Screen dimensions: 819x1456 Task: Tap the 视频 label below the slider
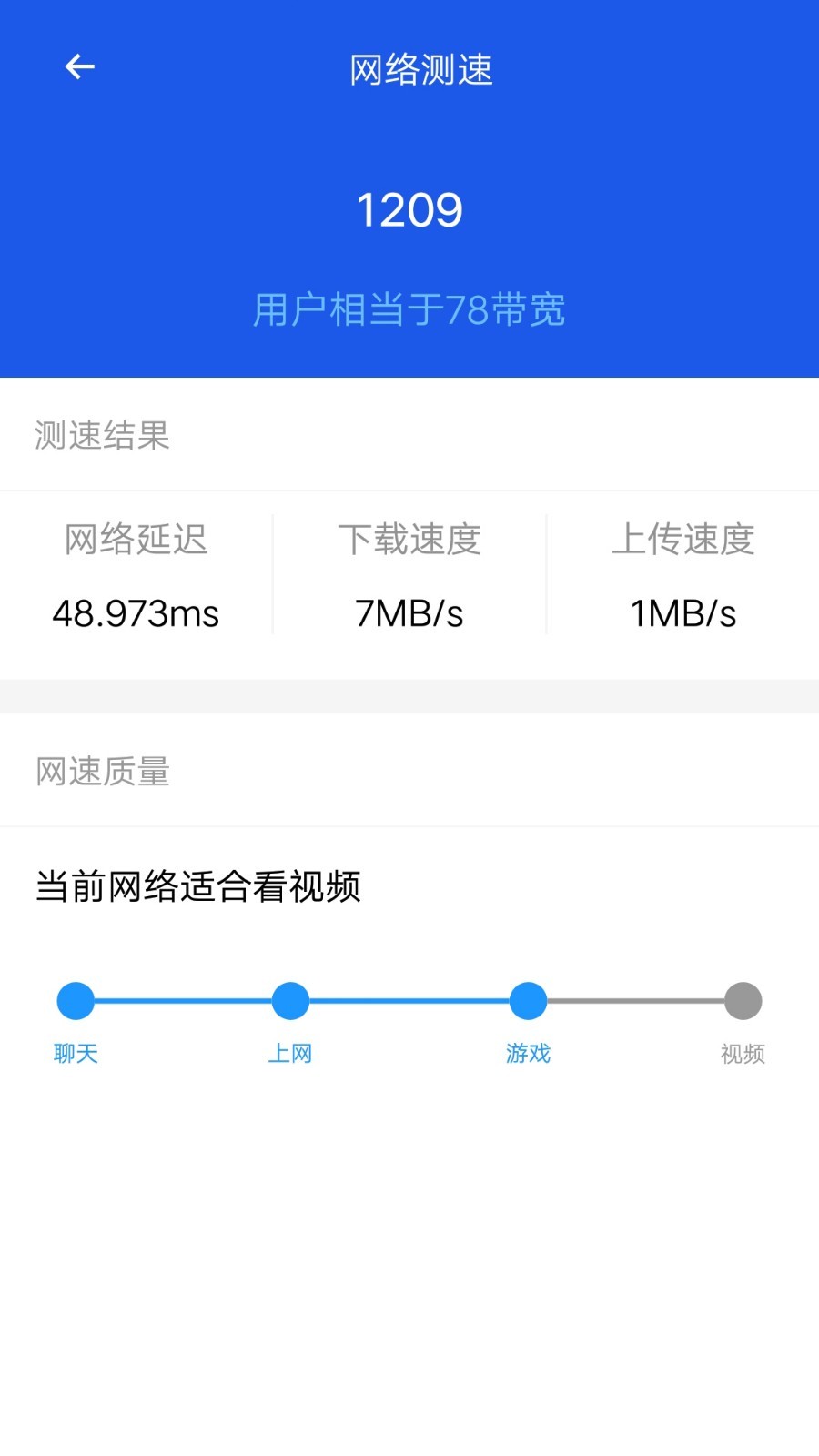[743, 1053]
